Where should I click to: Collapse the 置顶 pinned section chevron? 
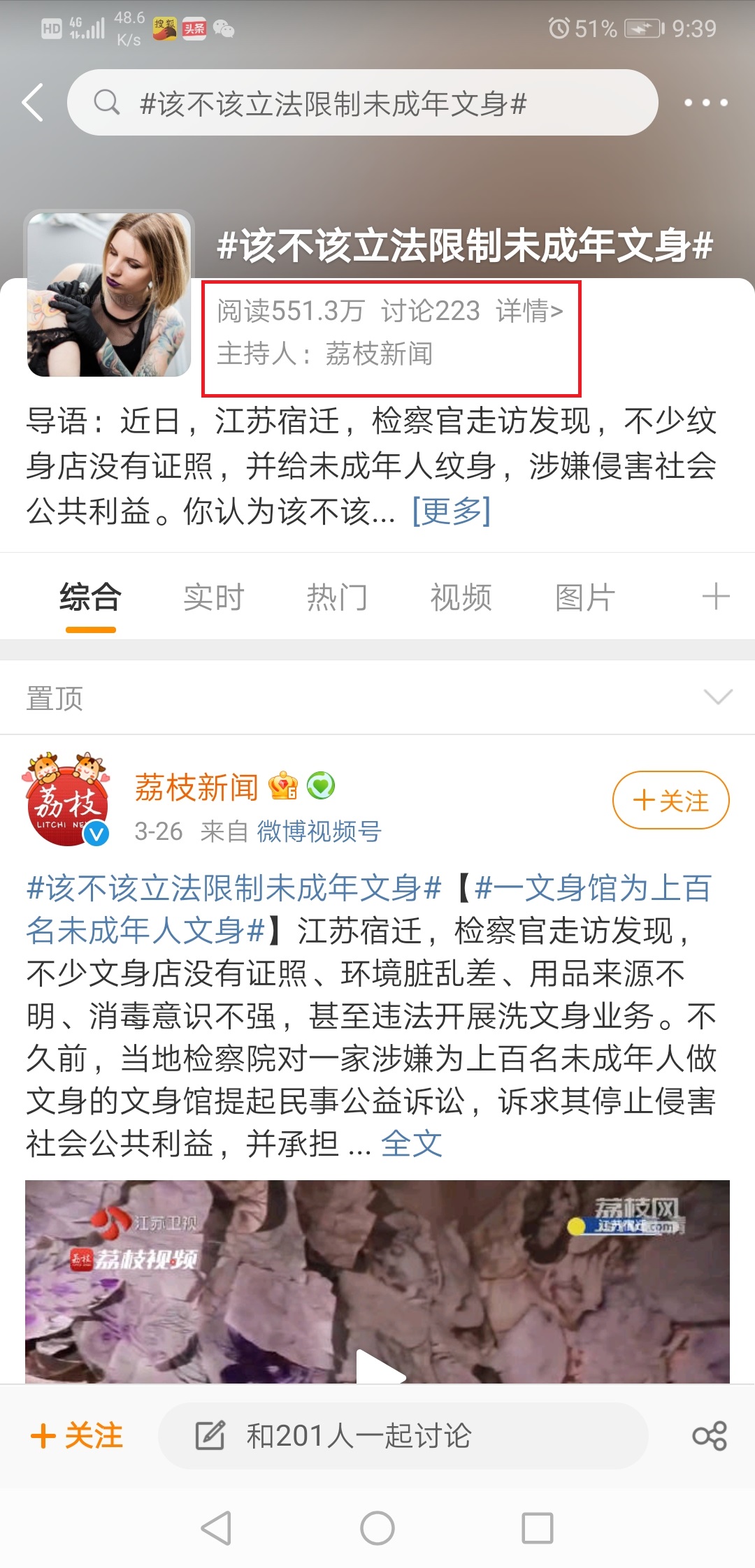coord(718,697)
